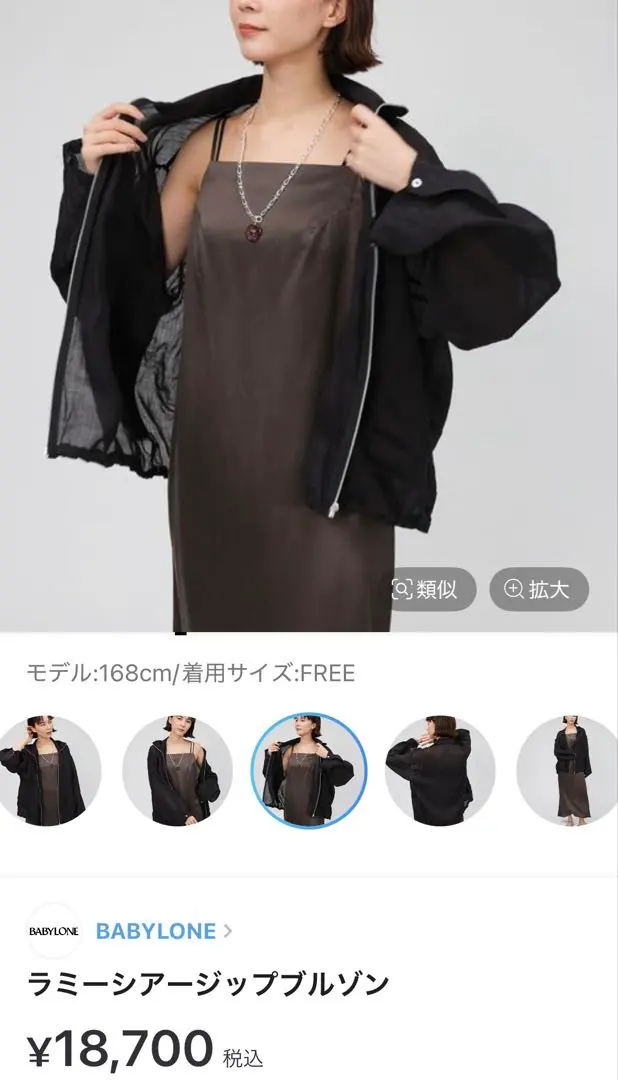The image size is (618, 1080).
Task: Select the fifth thumbnail showing full body
Action: pyautogui.click(x=568, y=771)
